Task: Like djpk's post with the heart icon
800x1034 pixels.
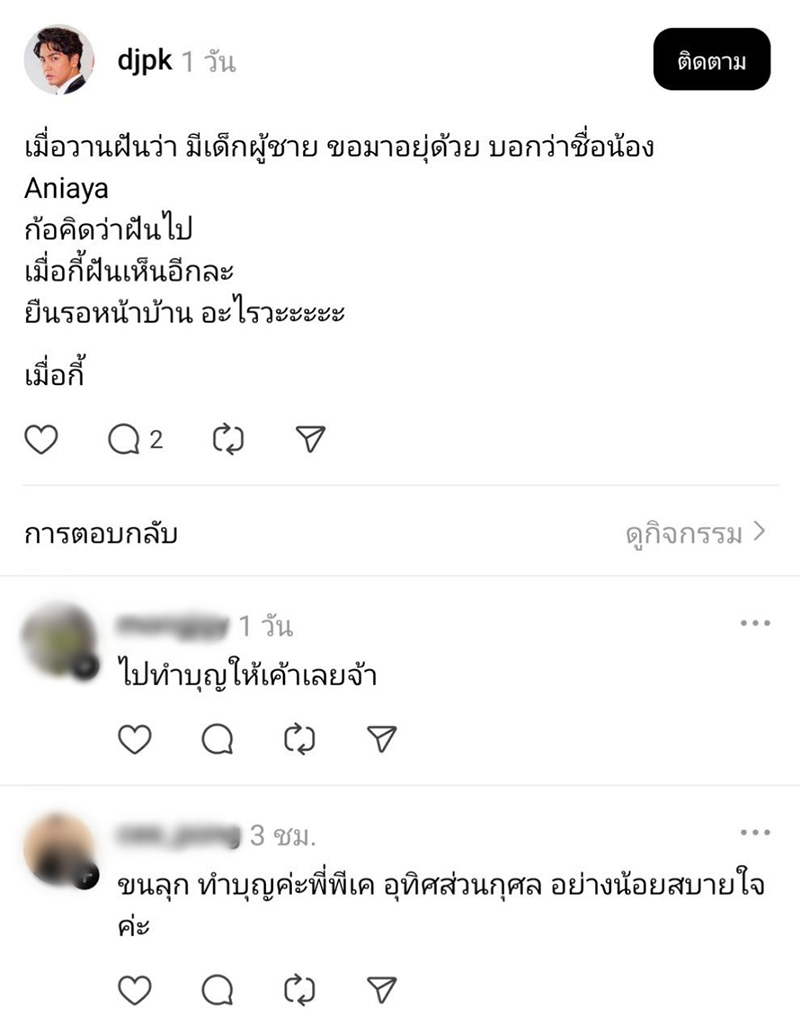Action: tap(42, 438)
